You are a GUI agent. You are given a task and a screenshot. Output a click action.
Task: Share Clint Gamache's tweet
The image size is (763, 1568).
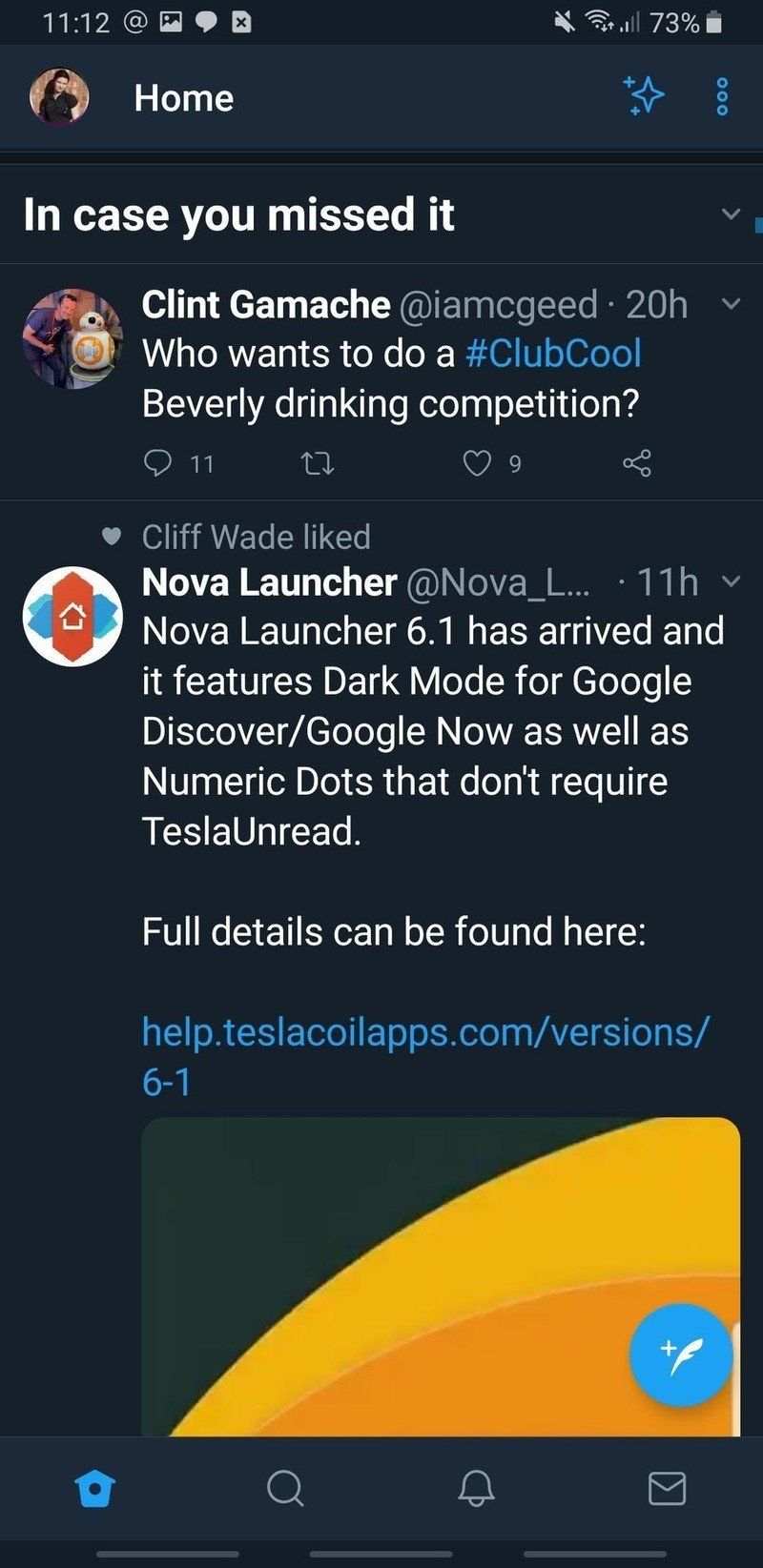point(637,463)
